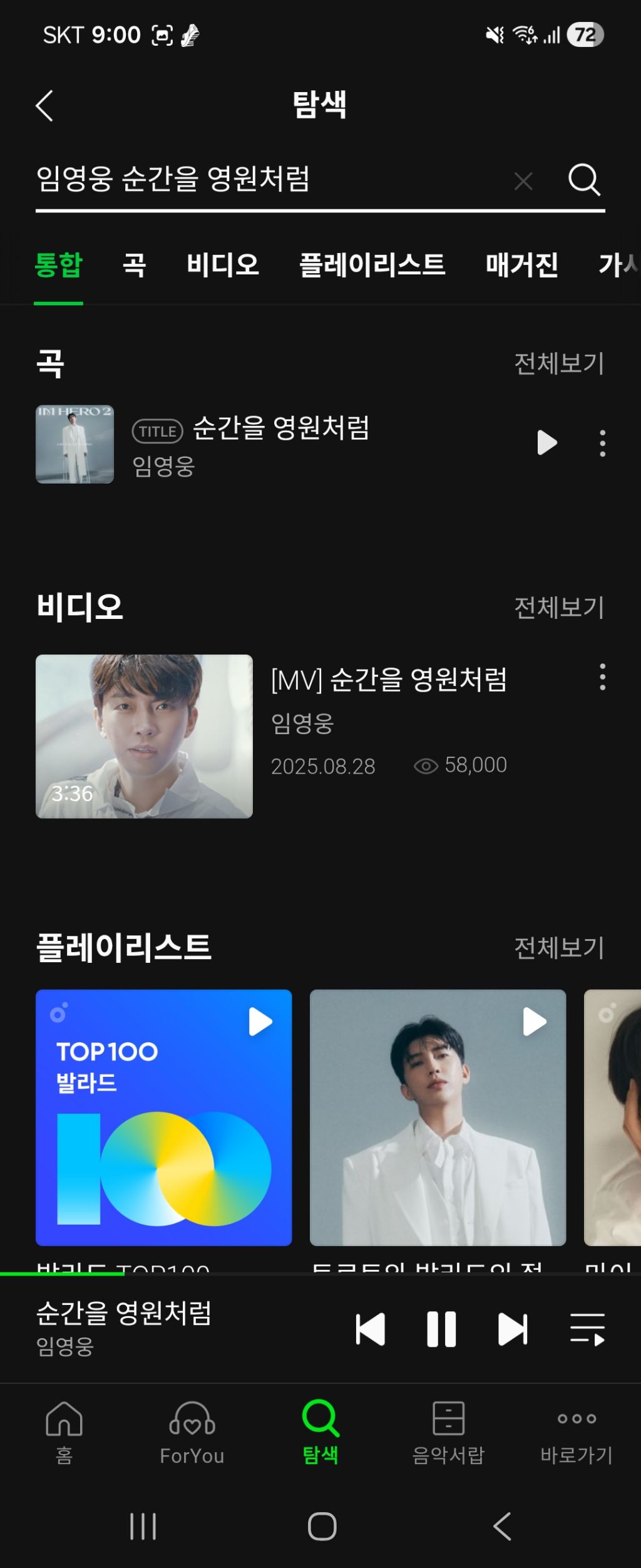The height and width of the screenshot is (1568, 641).
Task: Switch to the 곡 tab
Action: coord(134,265)
